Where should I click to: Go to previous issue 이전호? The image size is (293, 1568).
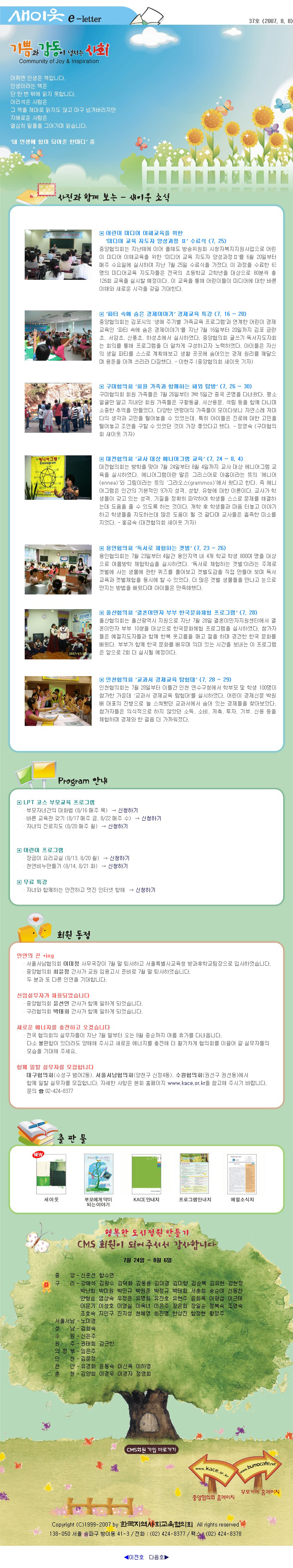point(135,1556)
